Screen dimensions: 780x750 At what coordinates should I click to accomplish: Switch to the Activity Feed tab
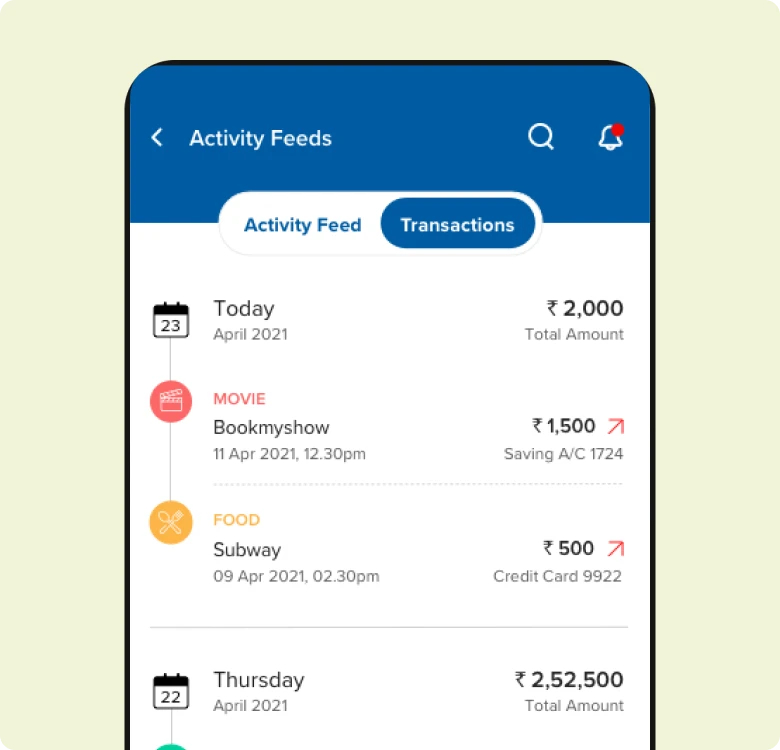[x=302, y=225]
